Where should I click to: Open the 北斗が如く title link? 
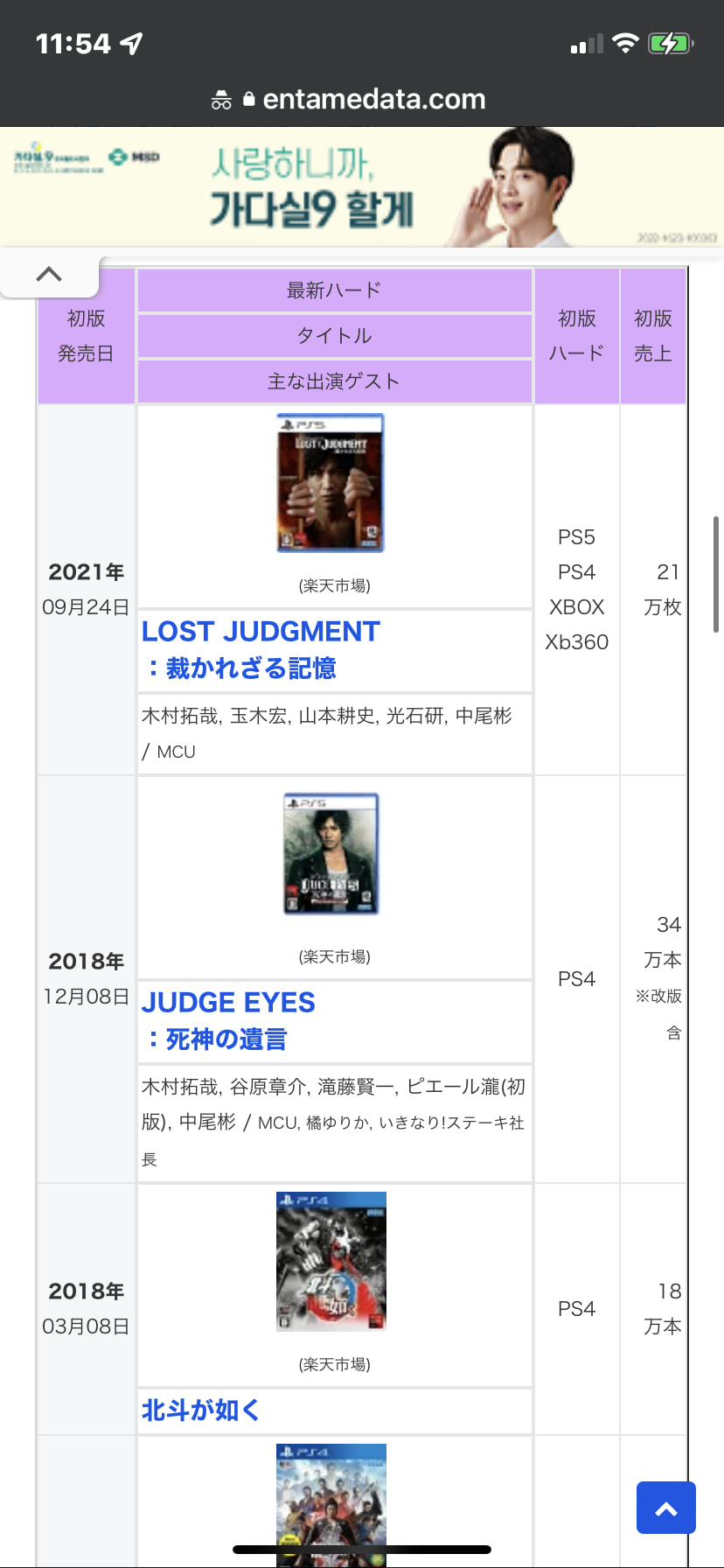[200, 1410]
